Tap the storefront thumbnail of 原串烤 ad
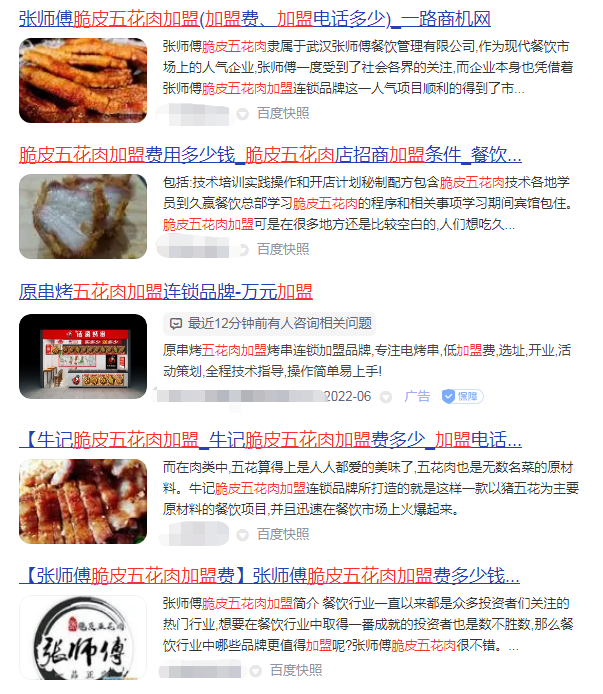 click(83, 356)
